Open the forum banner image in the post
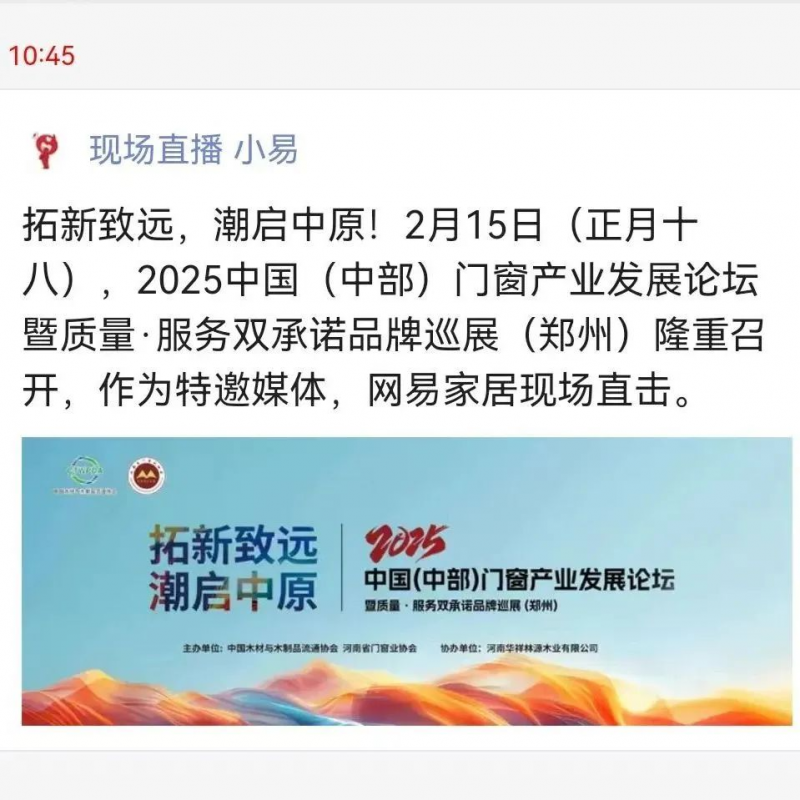The height and width of the screenshot is (800, 800). 406,580
